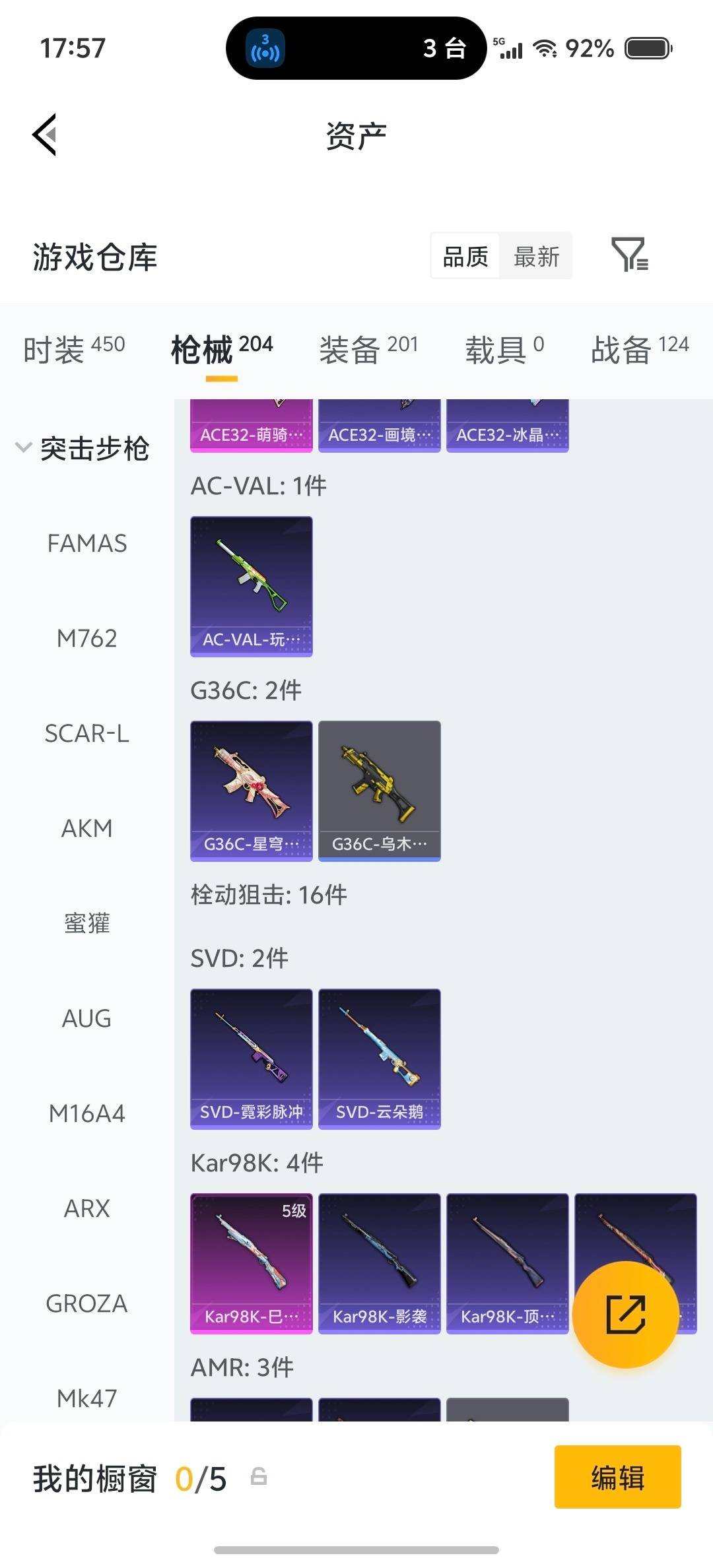Open the G36C-乌木 weapon skin
This screenshot has width=713, height=1568.
380,790
